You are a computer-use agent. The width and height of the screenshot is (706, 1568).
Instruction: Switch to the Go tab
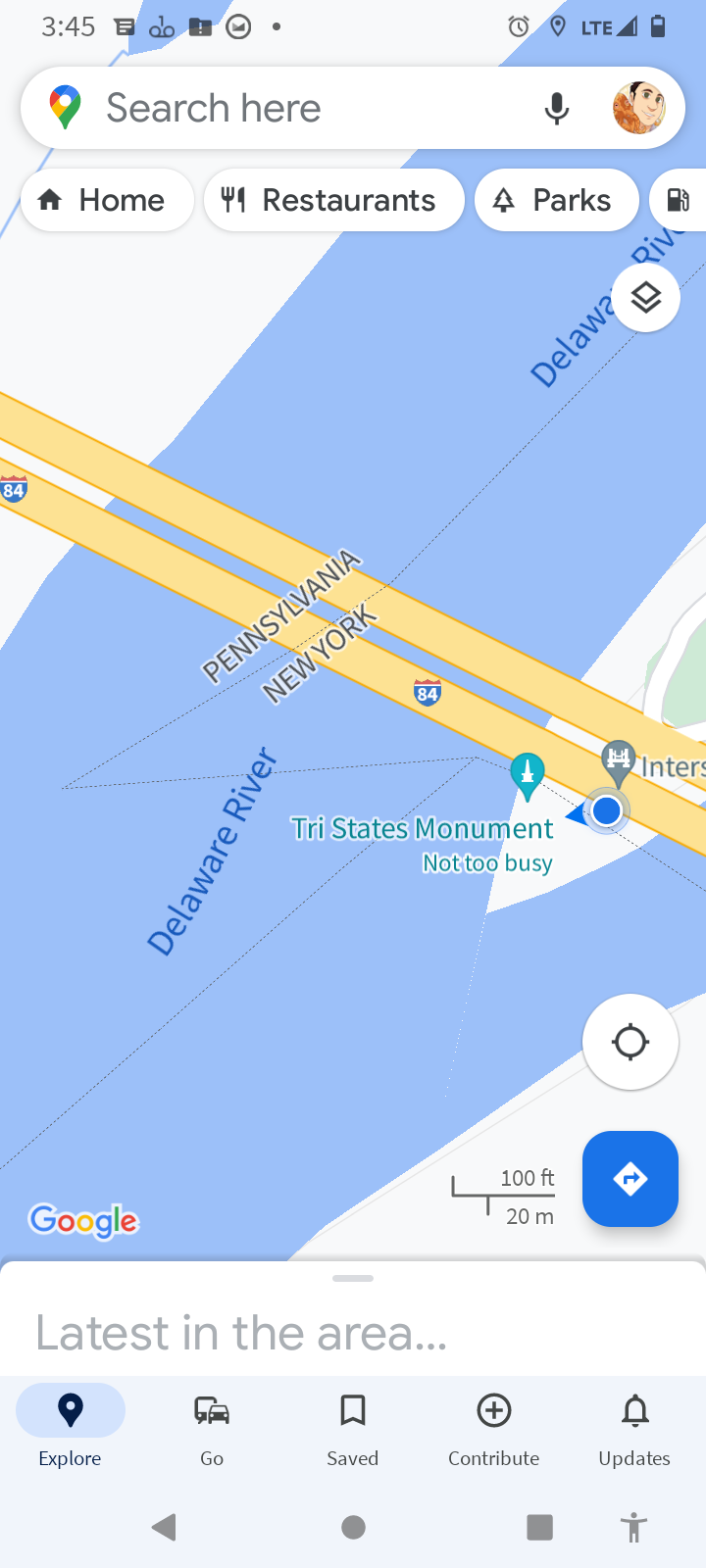pyautogui.click(x=212, y=1427)
